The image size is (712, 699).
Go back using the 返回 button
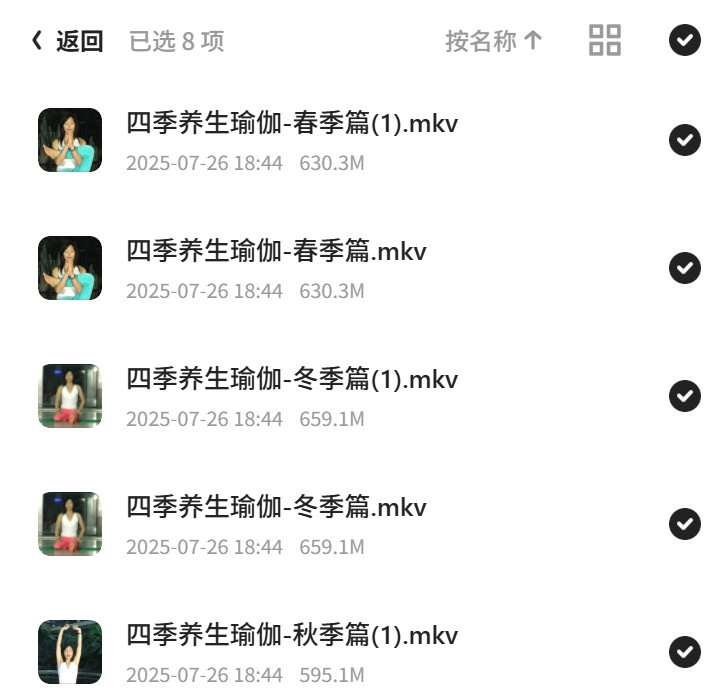pyautogui.click(x=67, y=41)
